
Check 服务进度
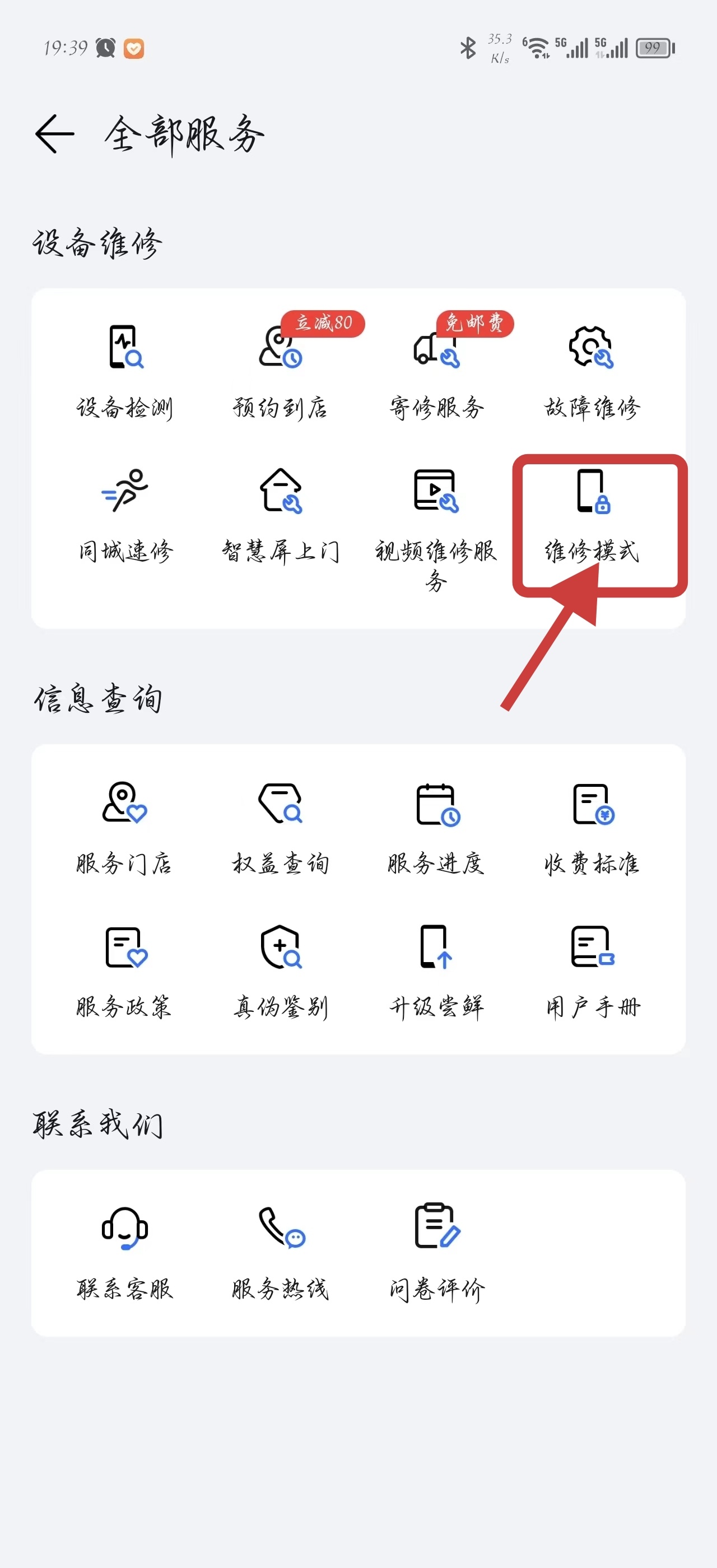click(x=436, y=828)
